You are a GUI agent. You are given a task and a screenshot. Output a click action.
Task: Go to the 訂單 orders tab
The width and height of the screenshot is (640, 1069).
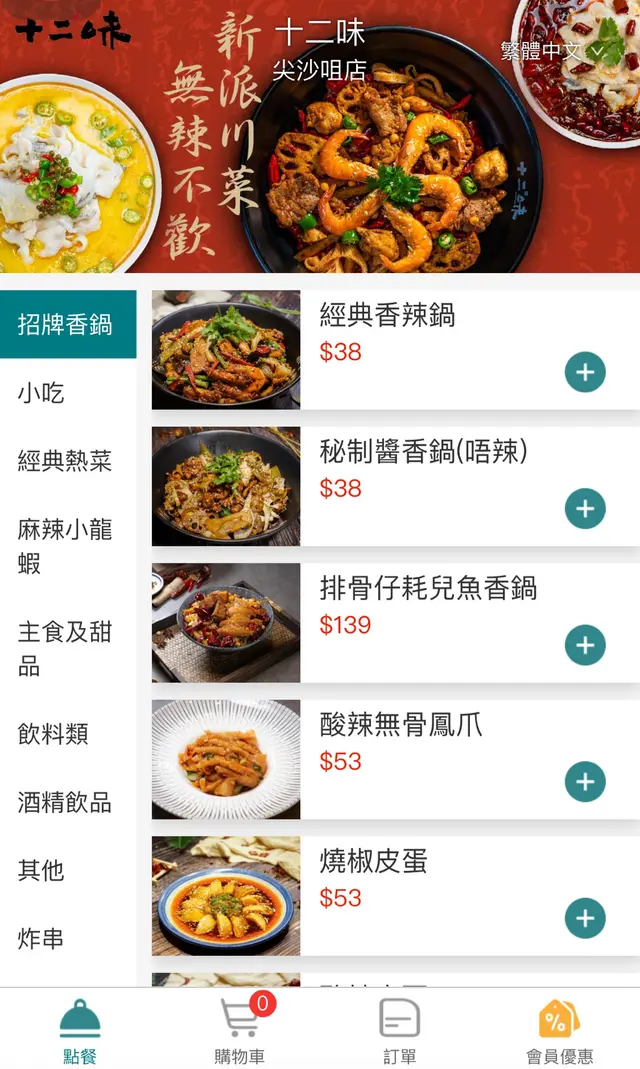[x=400, y=1030]
